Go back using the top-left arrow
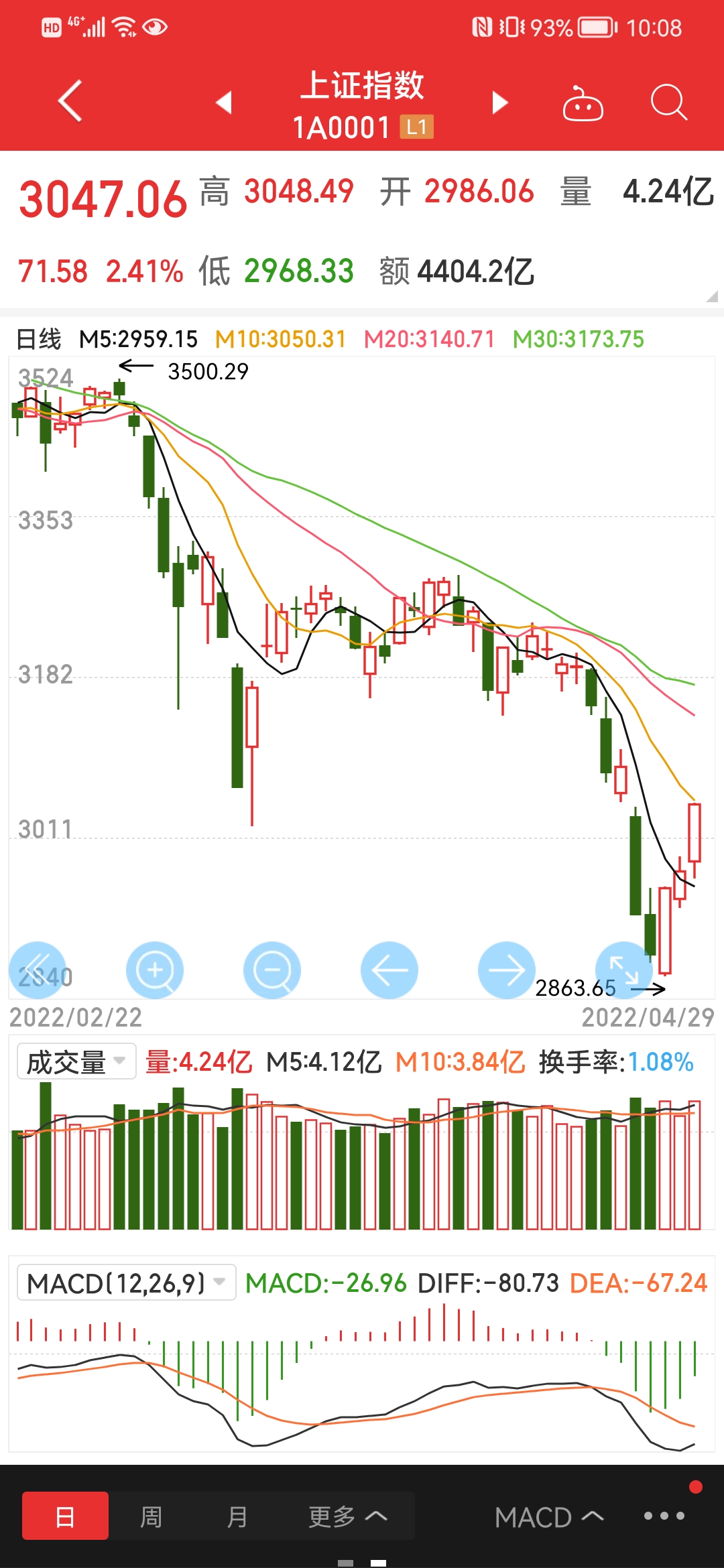This screenshot has width=724, height=1568. coord(70,101)
